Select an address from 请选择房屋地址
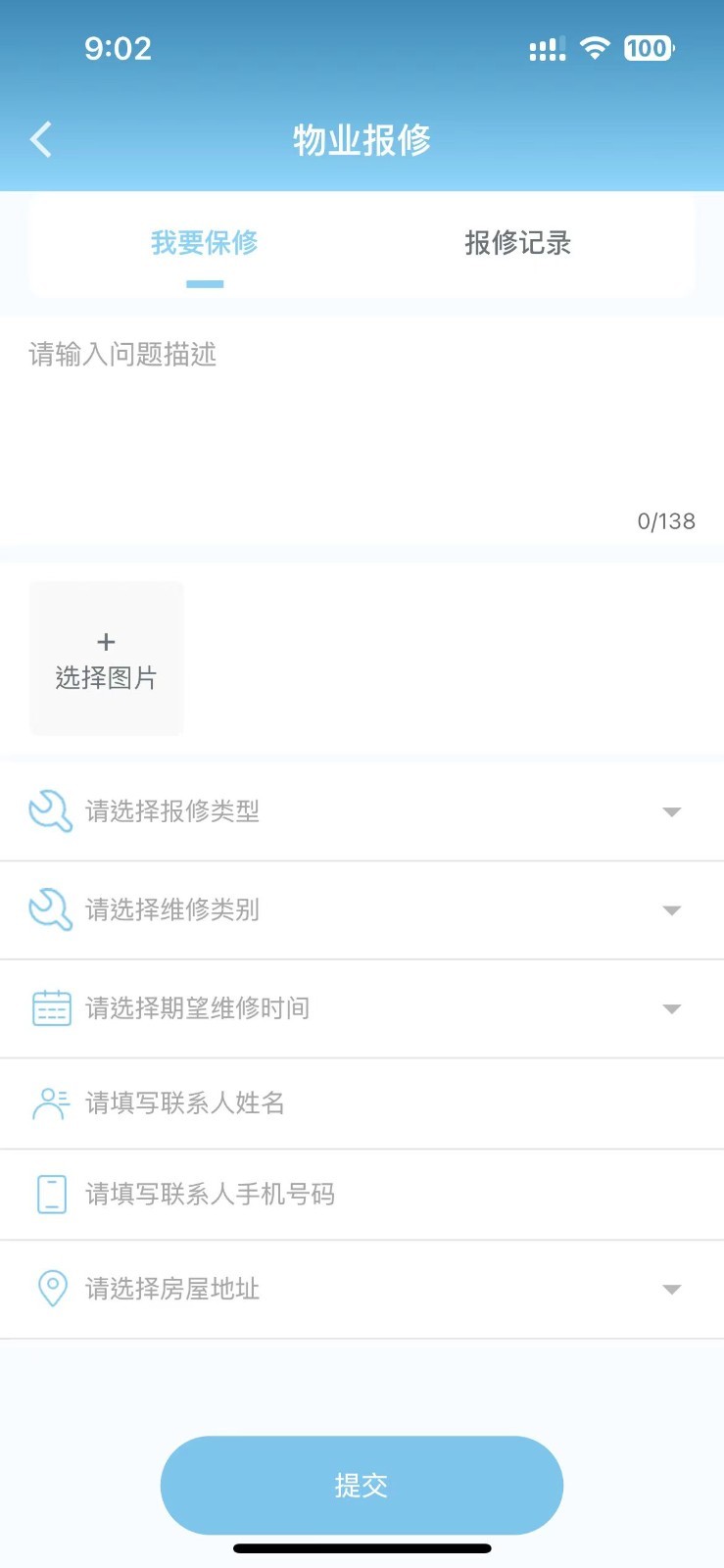The height and width of the screenshot is (1568, 724). click(362, 1289)
